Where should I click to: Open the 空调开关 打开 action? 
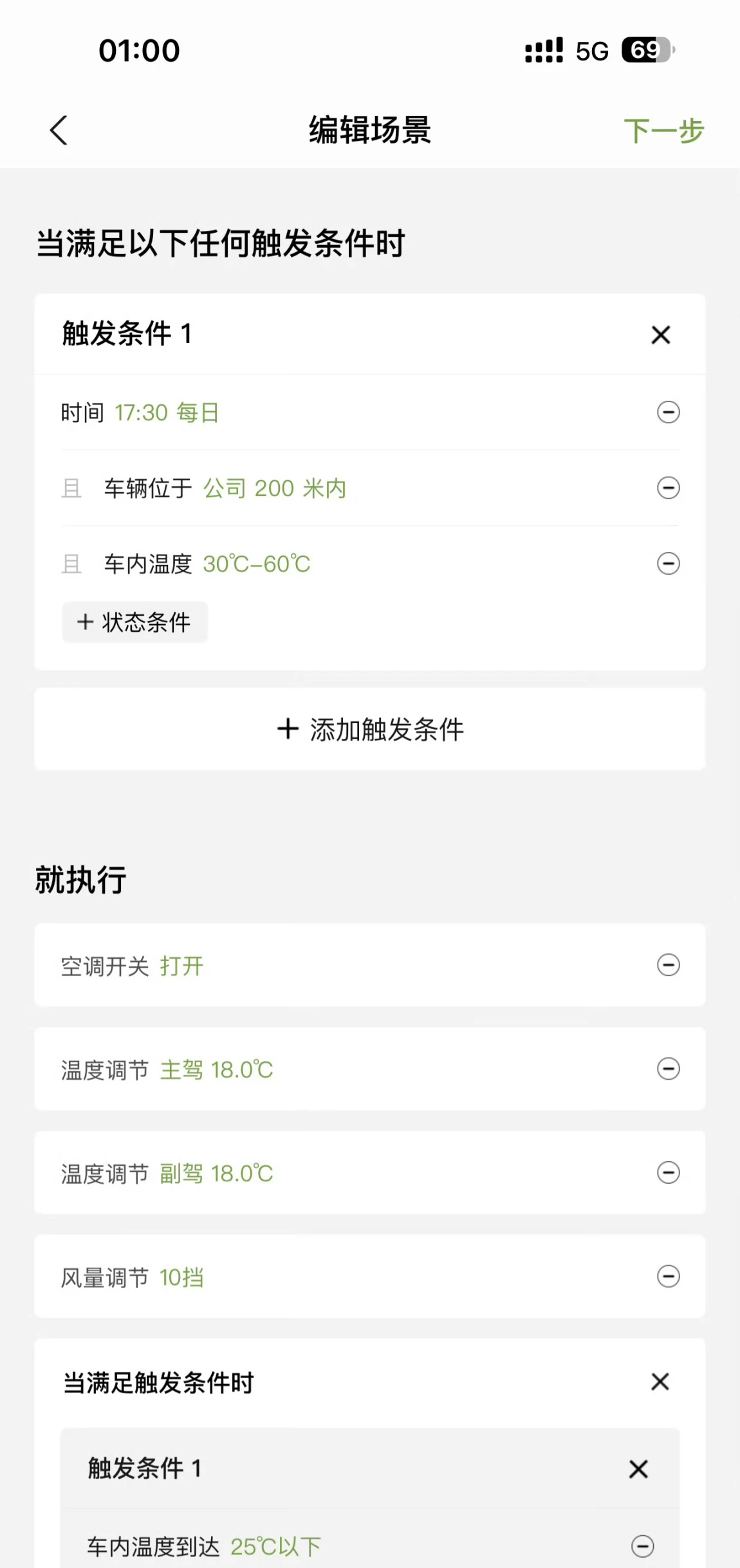[x=181, y=966]
